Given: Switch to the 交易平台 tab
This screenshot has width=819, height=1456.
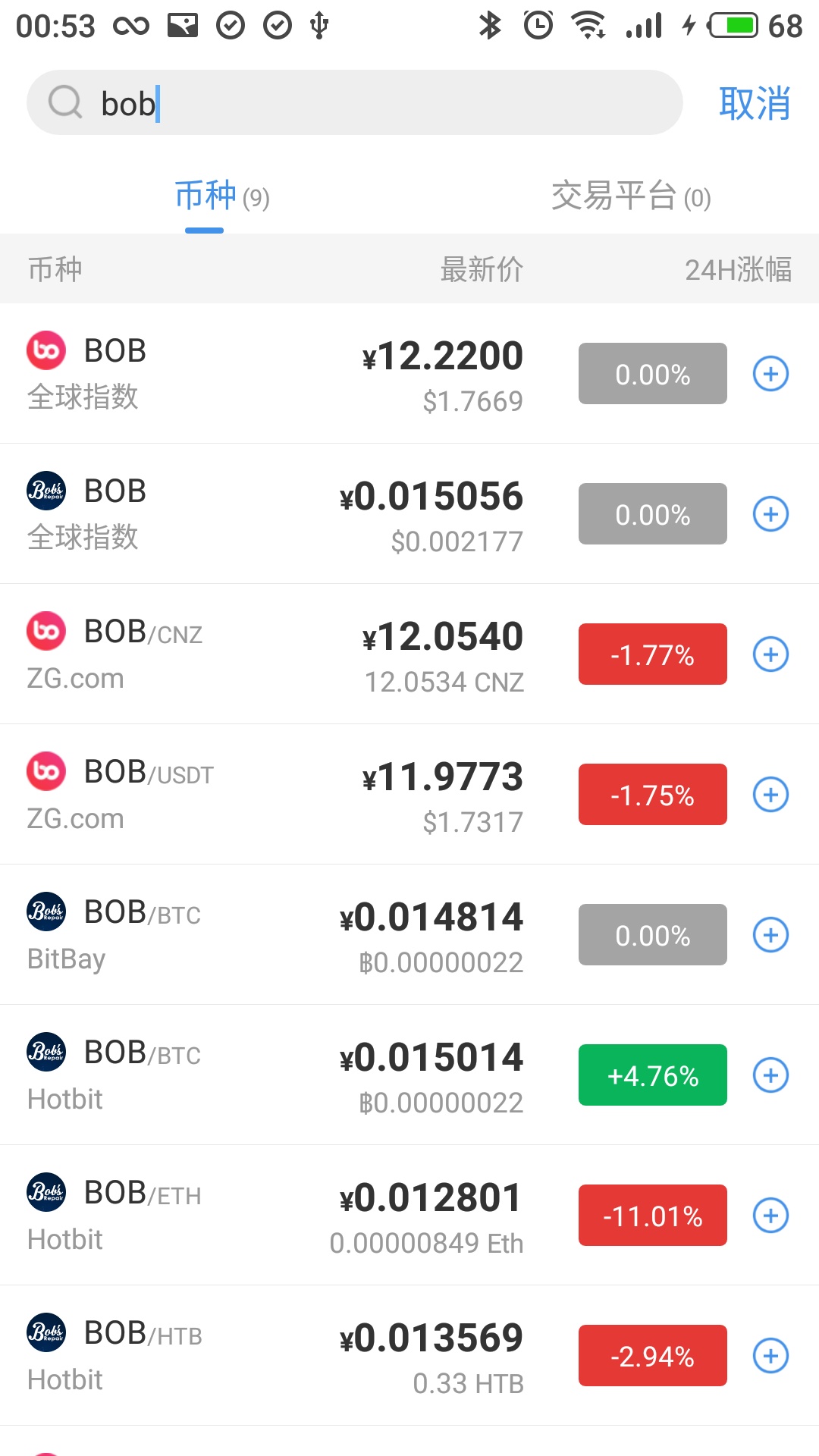Looking at the screenshot, I should coord(630,197).
